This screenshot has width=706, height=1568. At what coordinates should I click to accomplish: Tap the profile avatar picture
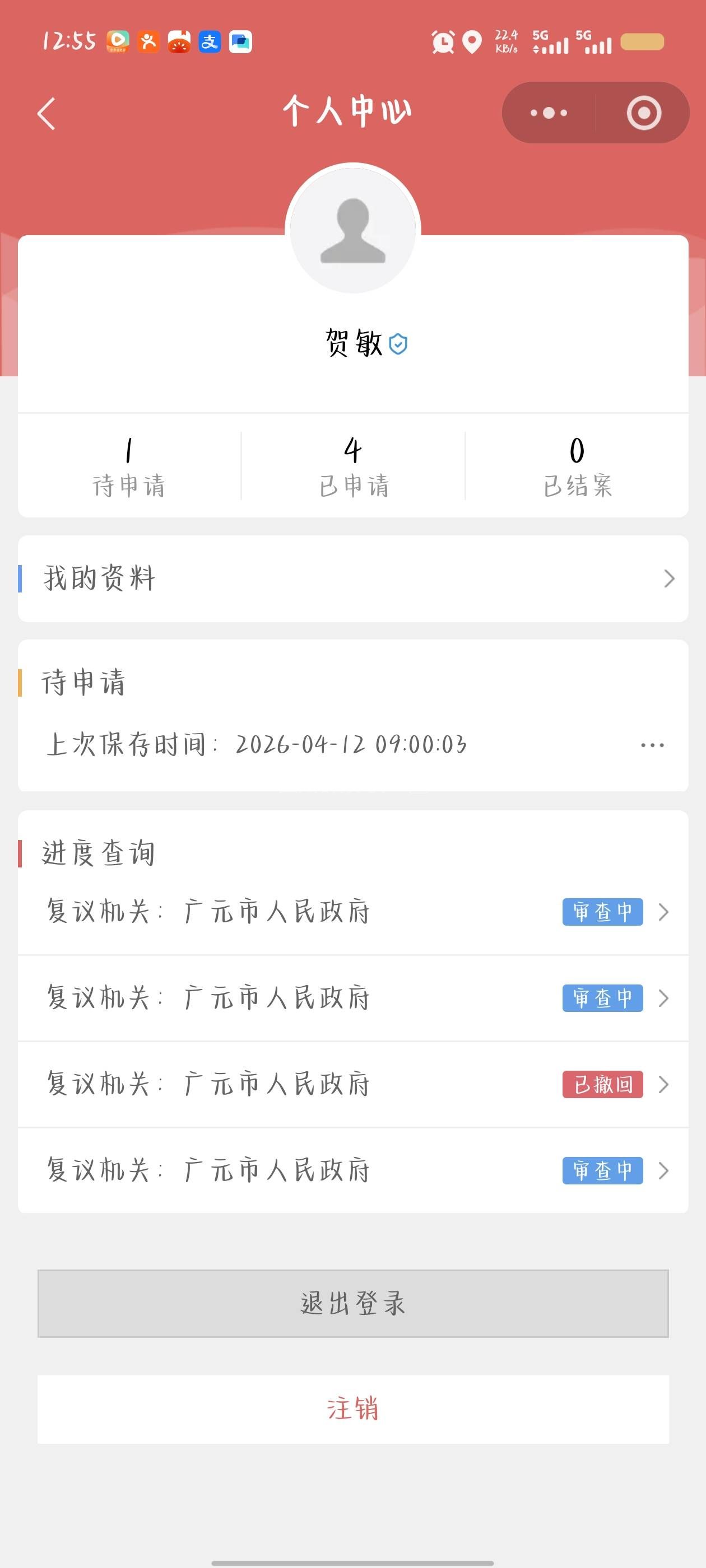tap(352, 230)
